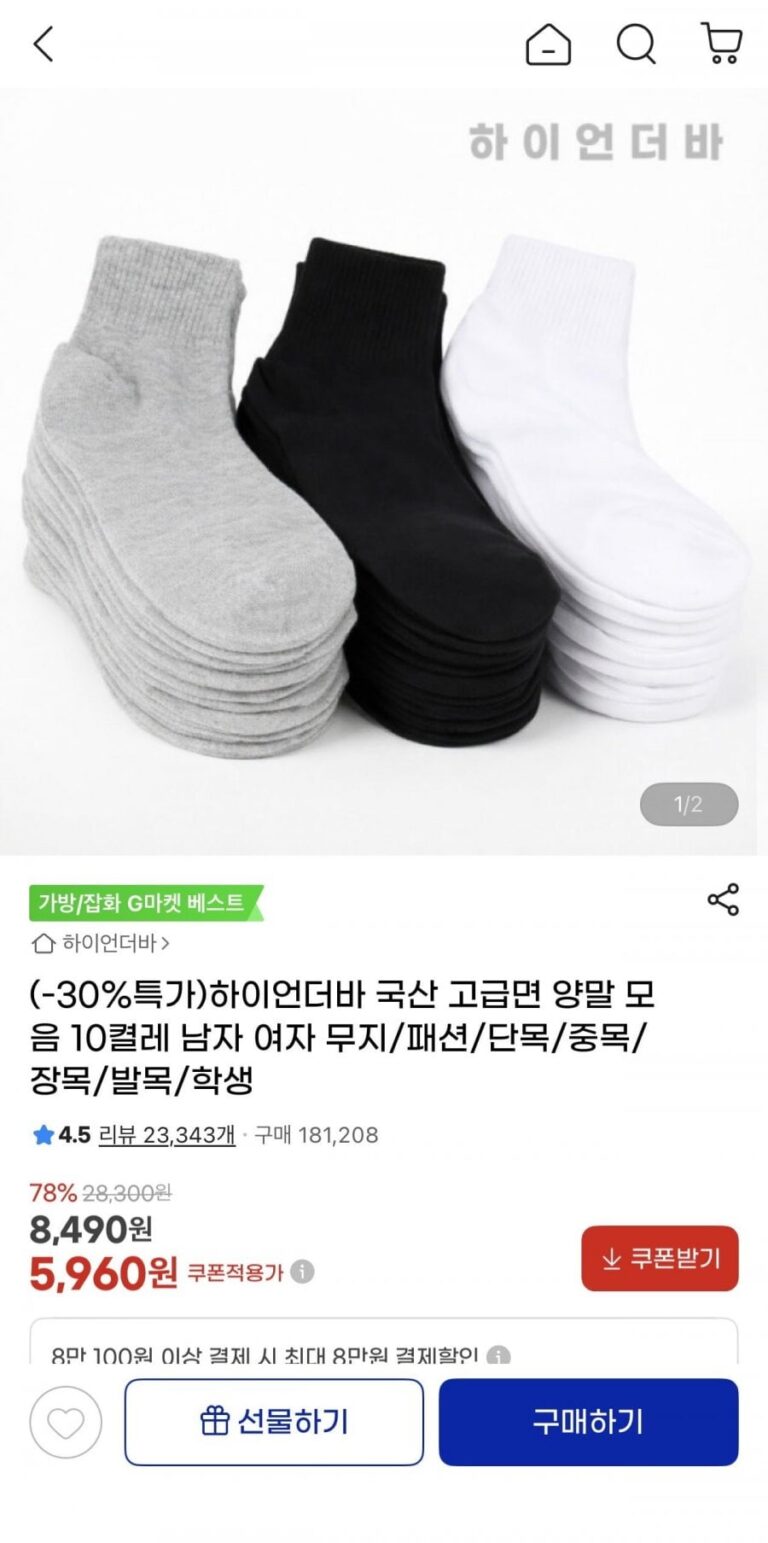Open the 23,343 reviews link
Image resolution: width=768 pixels, height=1543 pixels.
[167, 1134]
